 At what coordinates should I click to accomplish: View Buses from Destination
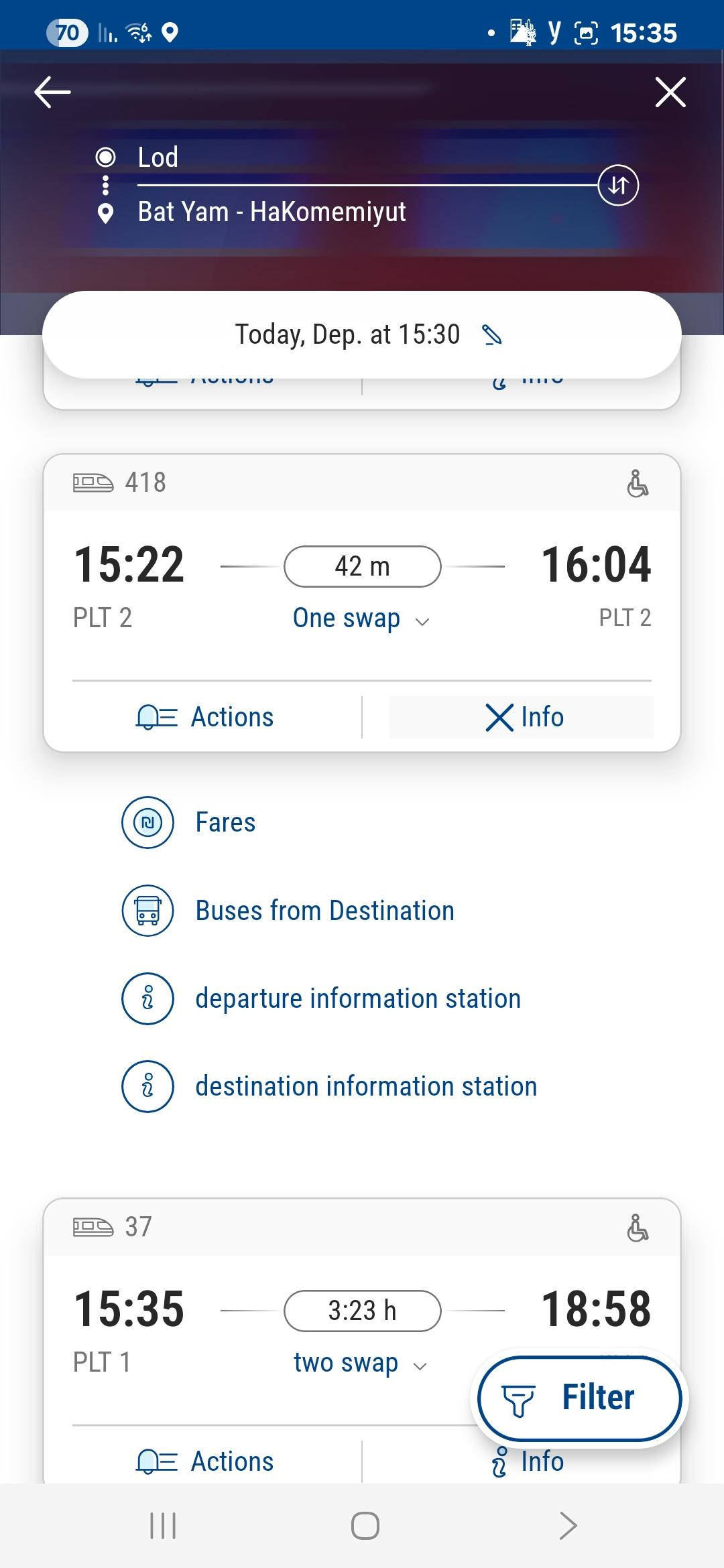(324, 911)
